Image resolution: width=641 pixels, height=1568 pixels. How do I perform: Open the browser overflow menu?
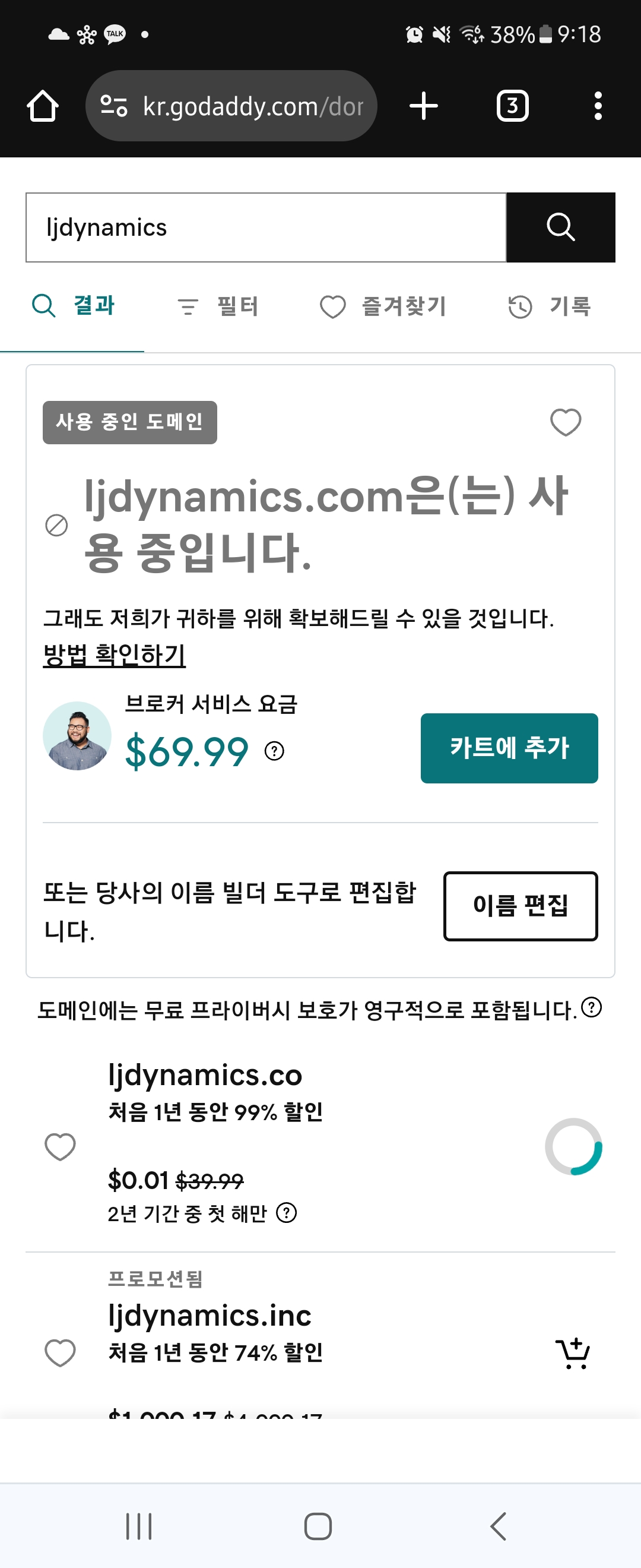[598, 106]
